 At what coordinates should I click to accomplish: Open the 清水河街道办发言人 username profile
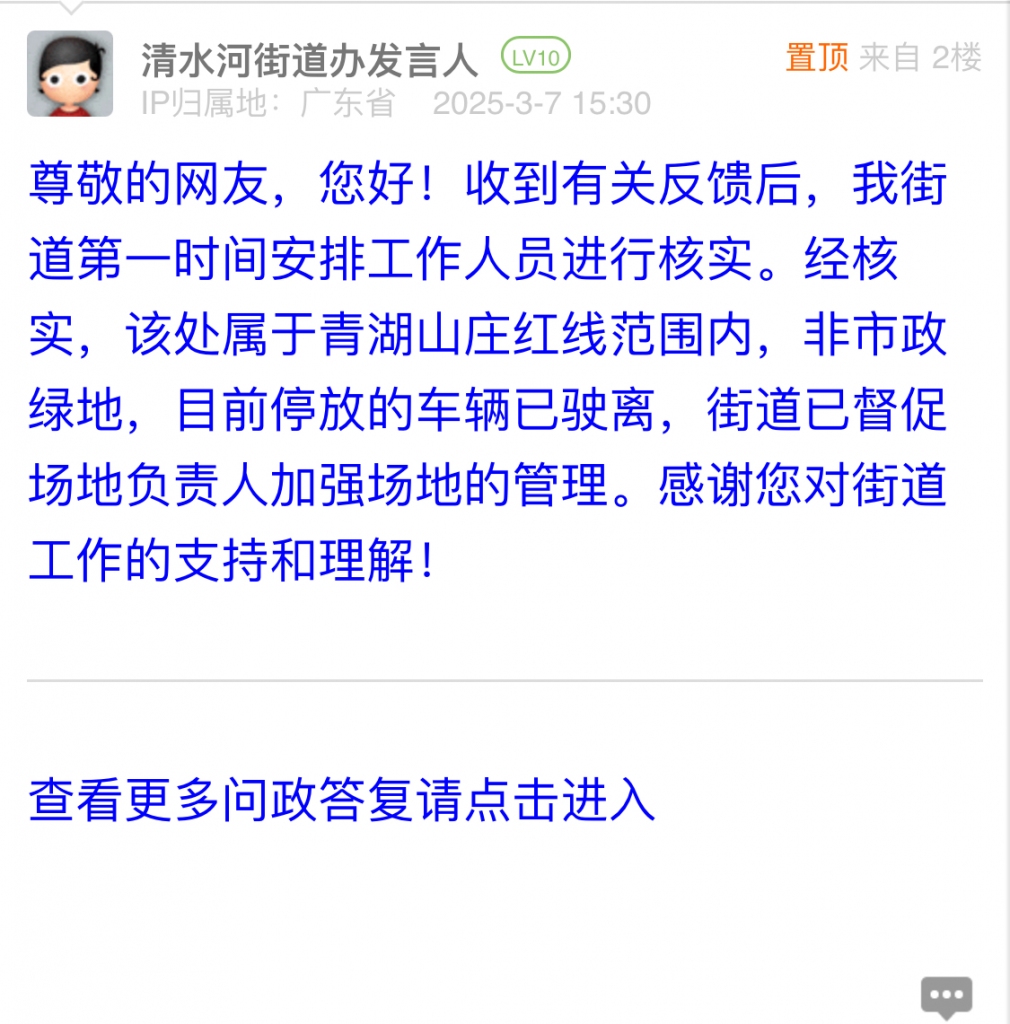click(x=310, y=59)
